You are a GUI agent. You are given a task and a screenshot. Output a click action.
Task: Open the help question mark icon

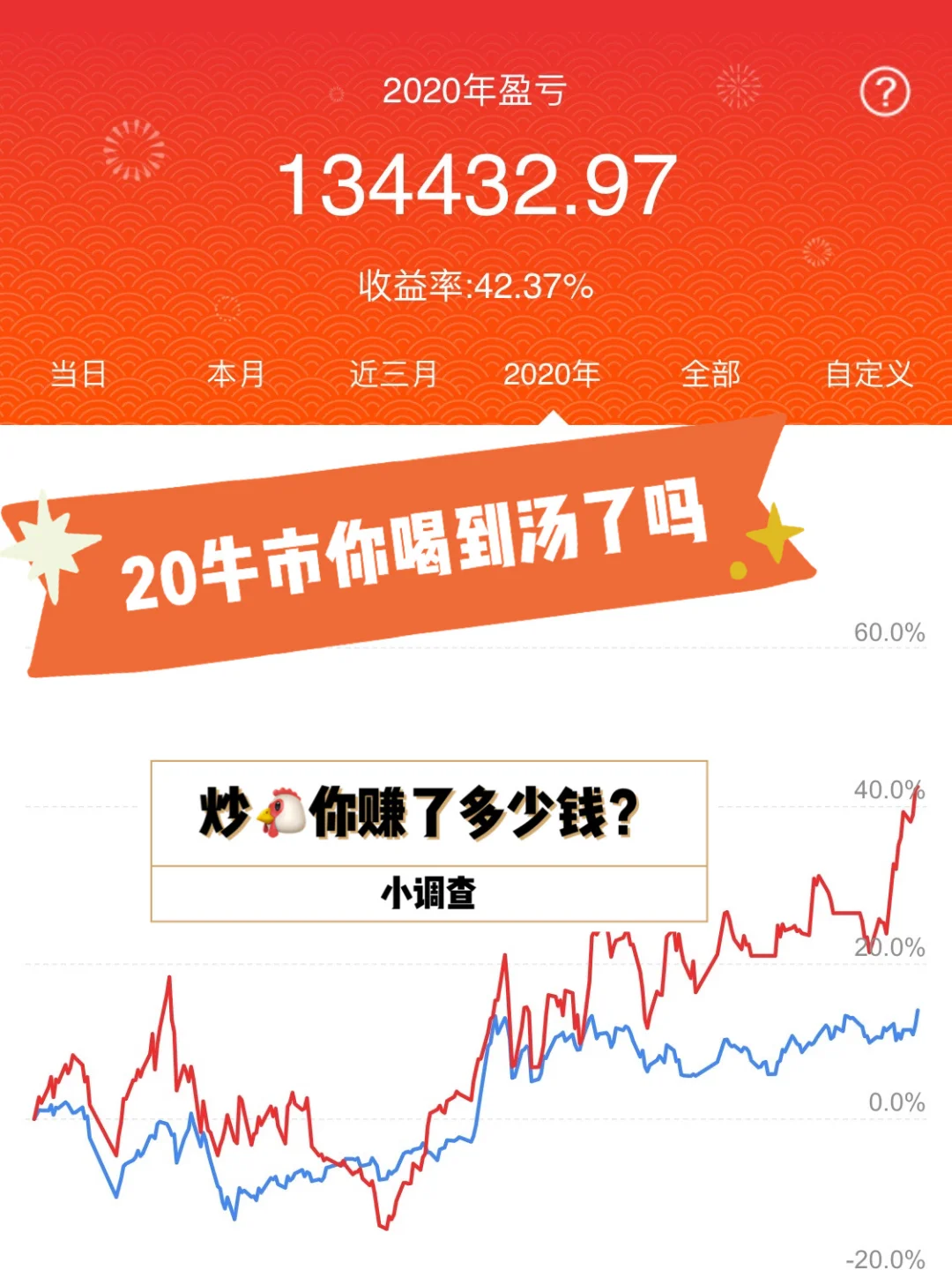pos(886,89)
